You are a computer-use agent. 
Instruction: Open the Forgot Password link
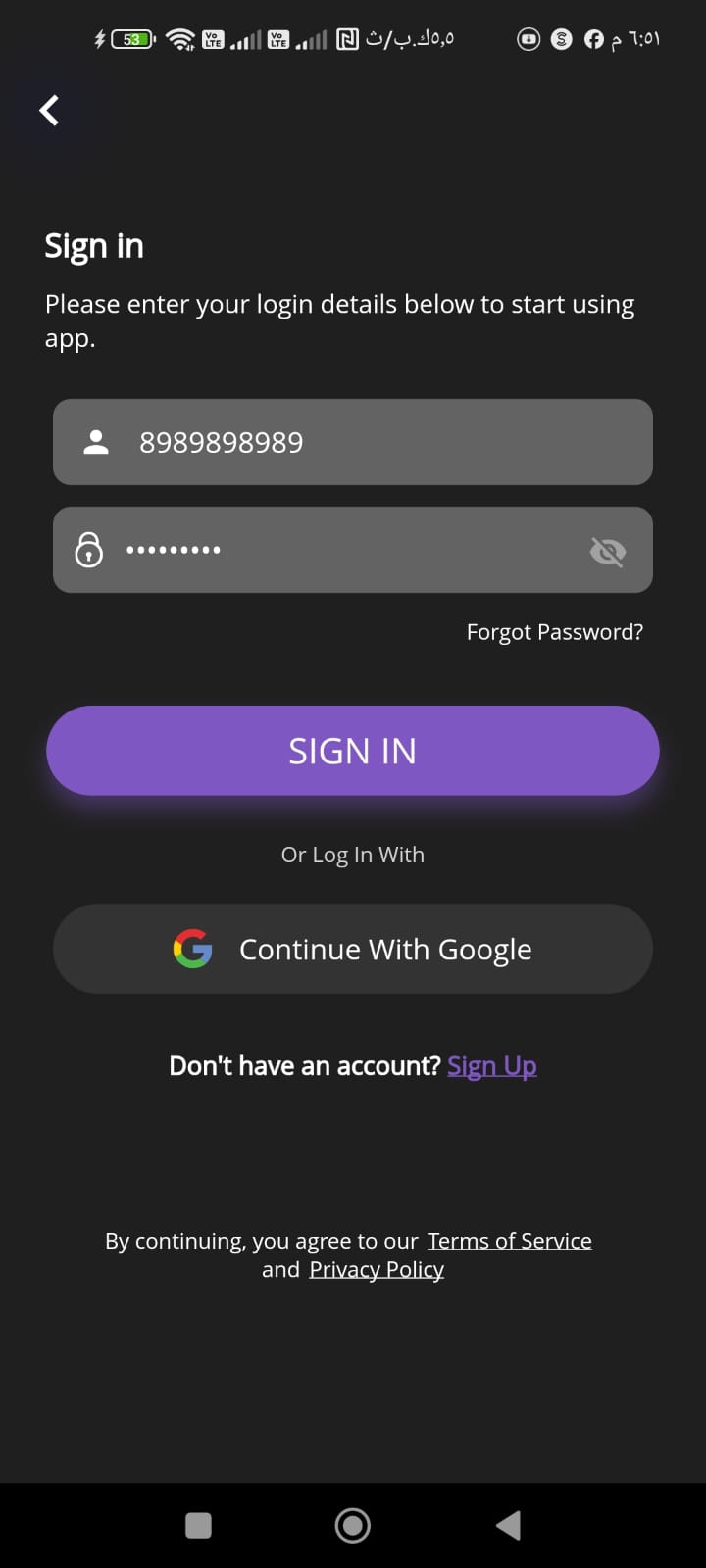click(x=554, y=632)
